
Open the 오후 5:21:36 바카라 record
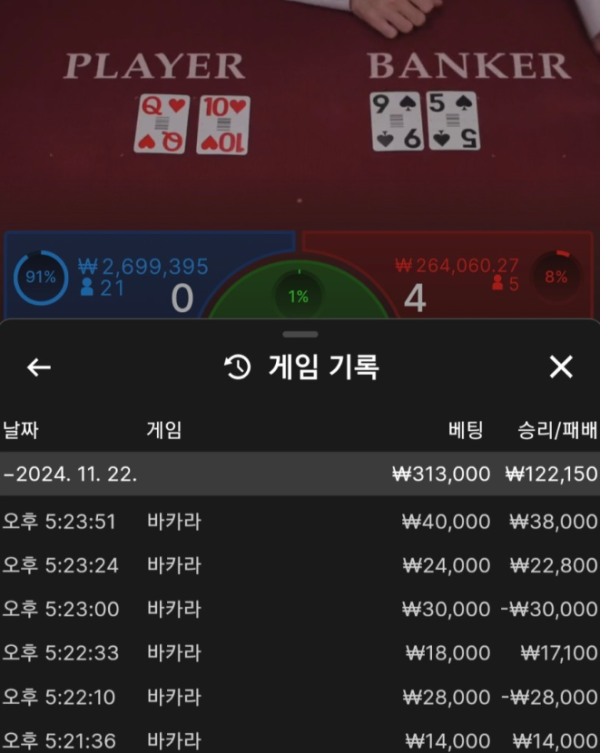300,740
